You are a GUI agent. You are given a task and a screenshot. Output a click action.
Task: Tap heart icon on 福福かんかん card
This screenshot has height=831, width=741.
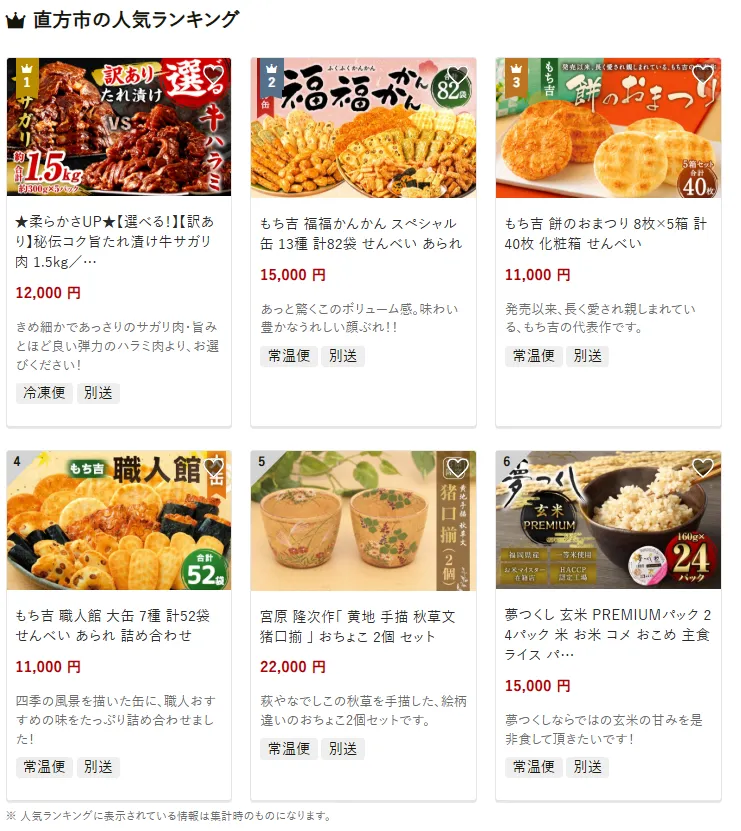(x=458, y=75)
